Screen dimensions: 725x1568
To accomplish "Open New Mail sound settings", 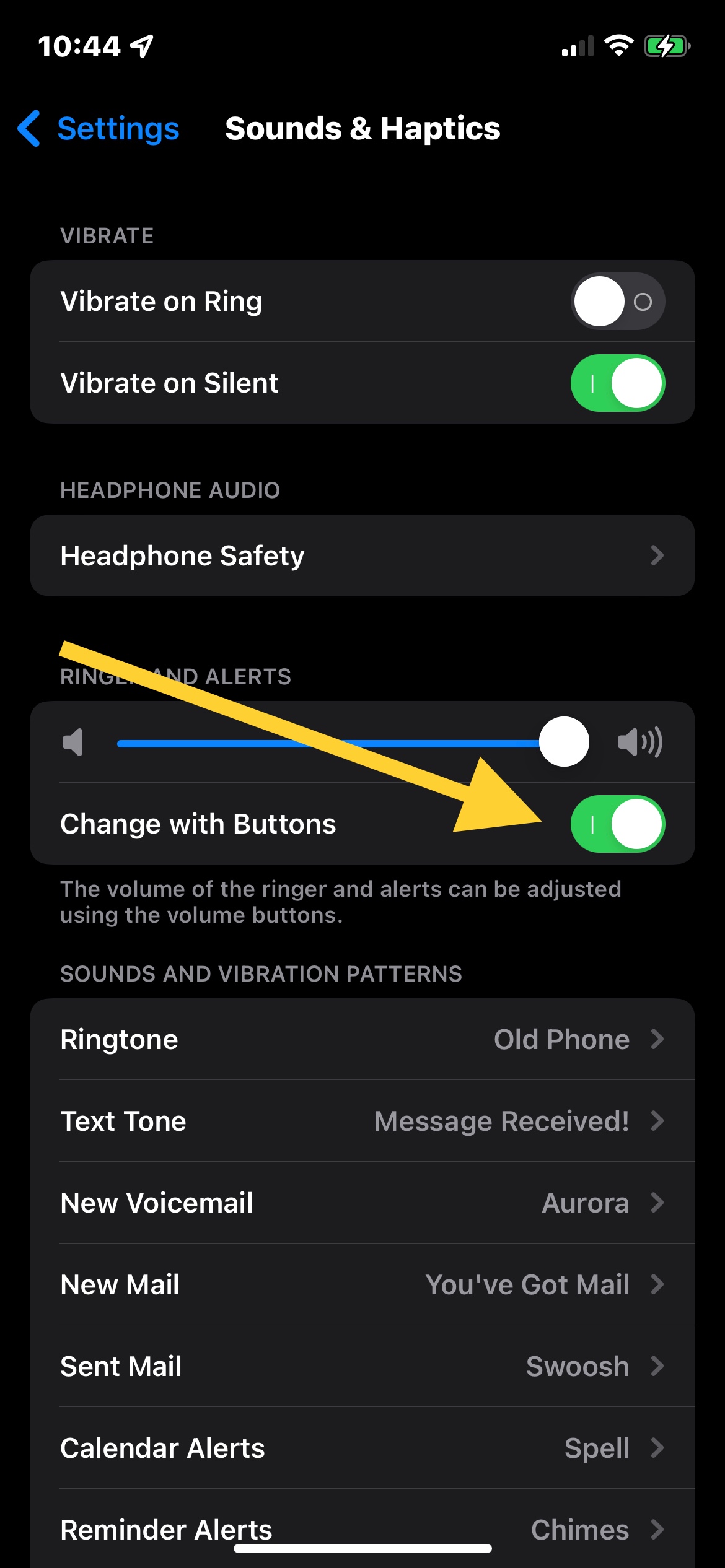I will pyautogui.click(x=362, y=1284).
